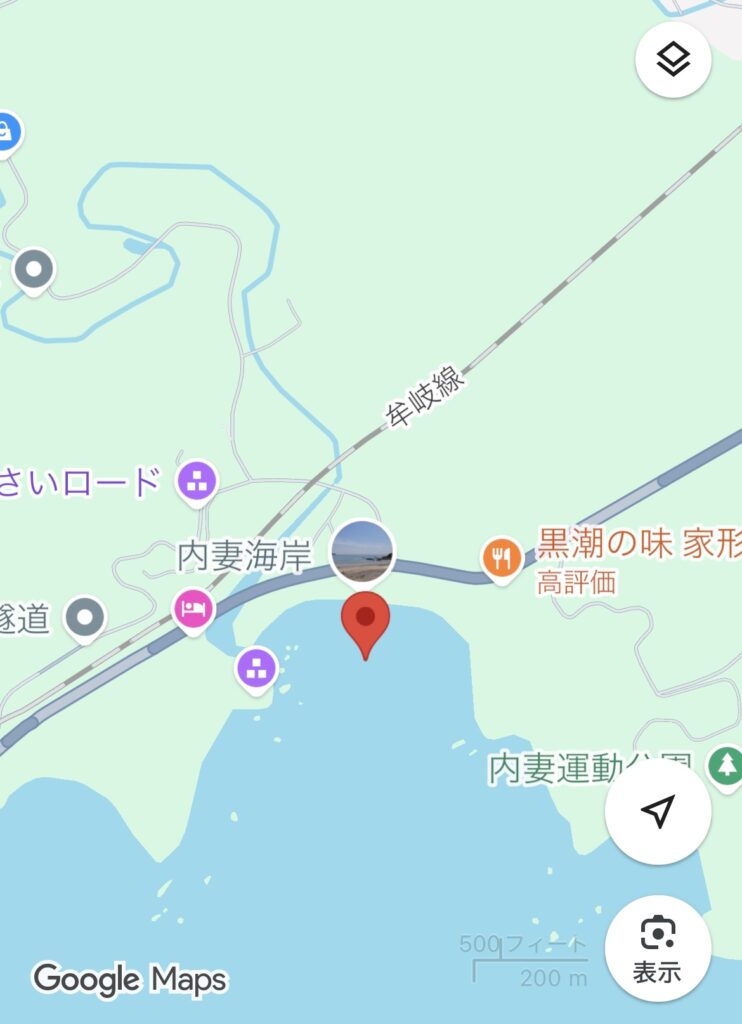Screen dimensions: 742x1024
Task: Select the gray 隧道 tunnel marker
Action: 86,617
